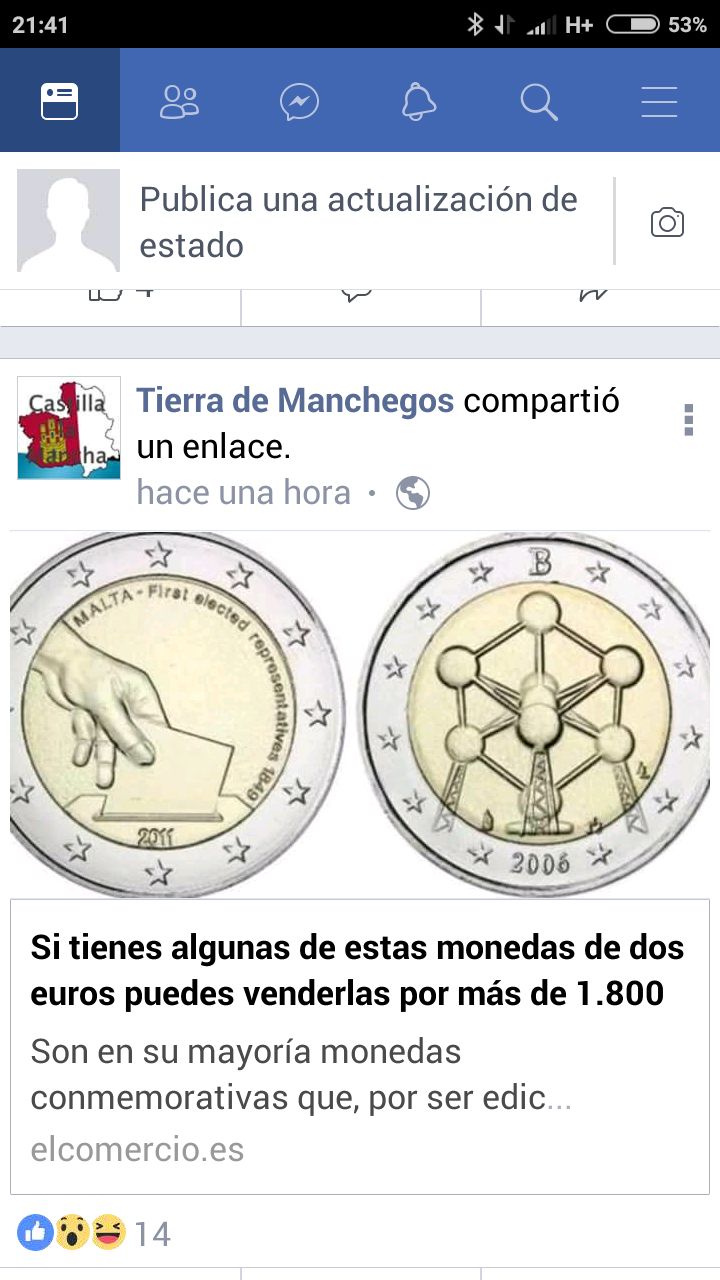This screenshot has width=720, height=1280.
Task: Tap 'Publica una actualización de estado' field
Action: 360,222
